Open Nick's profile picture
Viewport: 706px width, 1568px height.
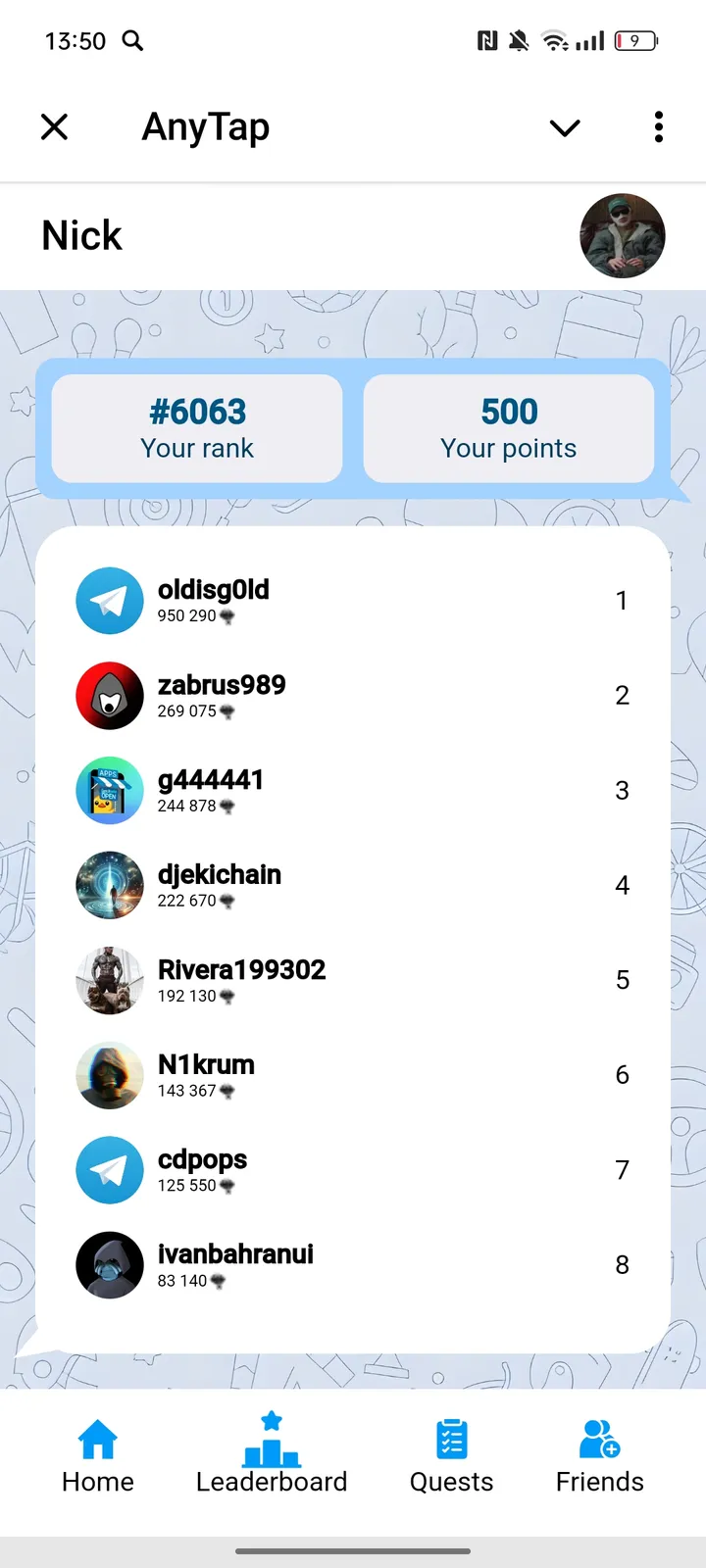(x=623, y=236)
